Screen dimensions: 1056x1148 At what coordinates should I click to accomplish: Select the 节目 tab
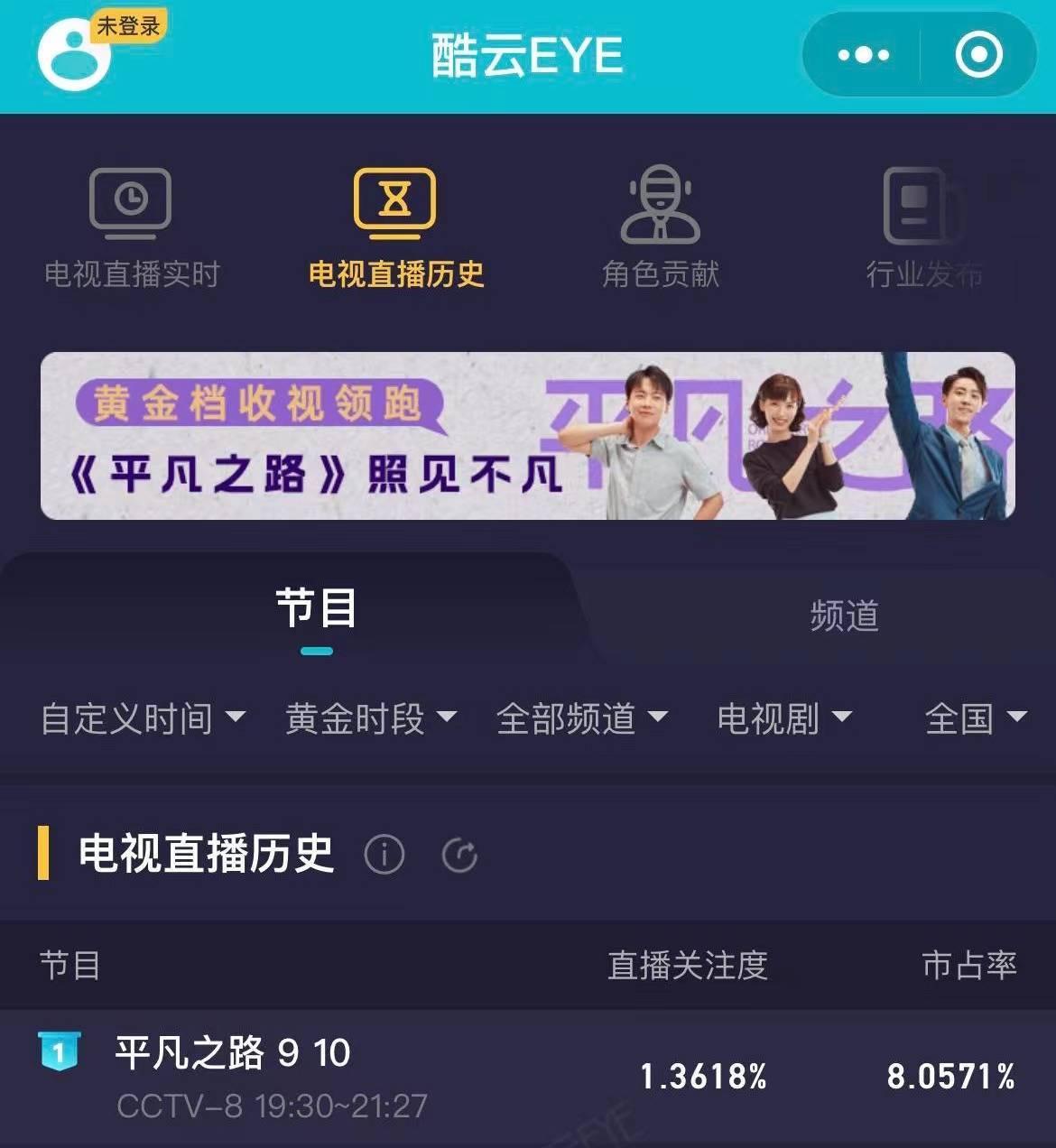tap(316, 610)
